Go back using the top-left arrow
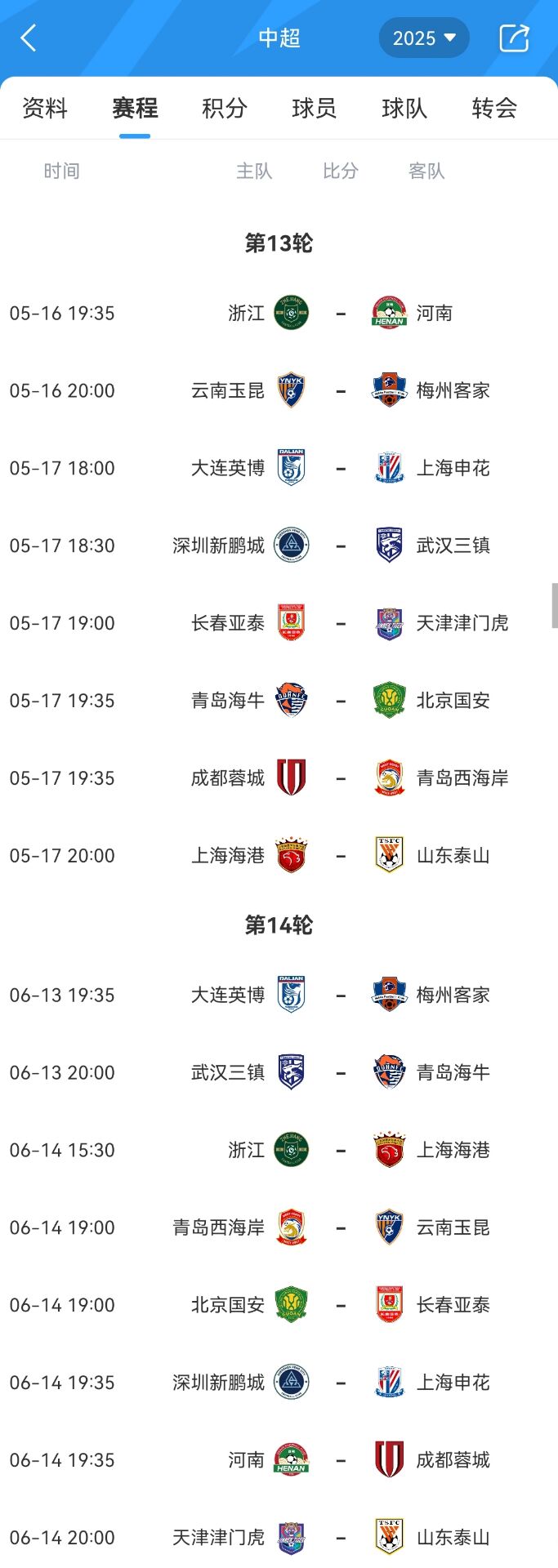Screen dimensions: 558x1568 (29, 38)
